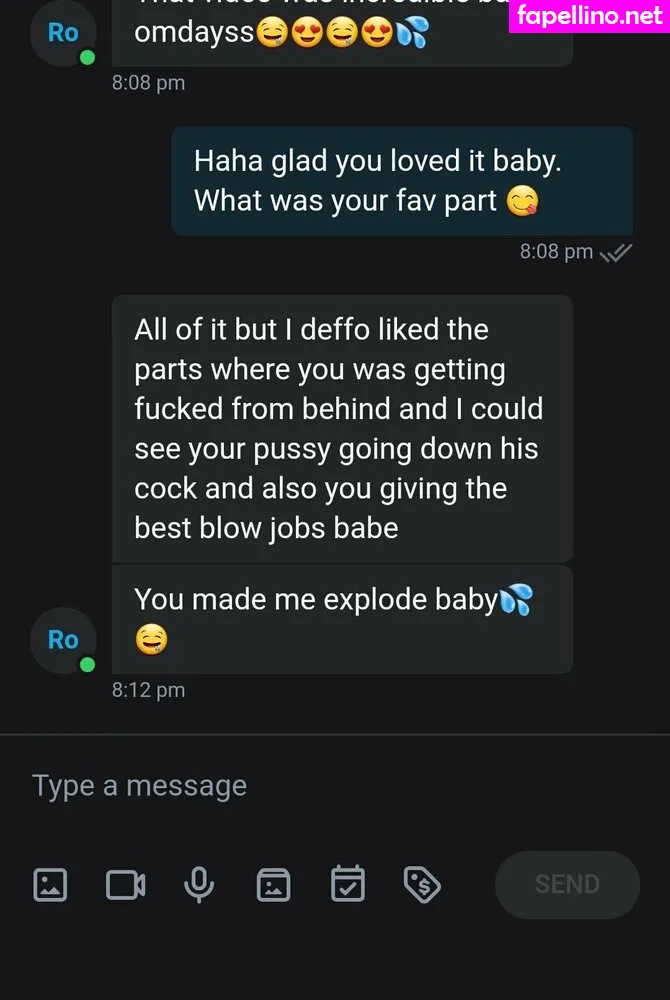Open the media vault icon
Viewport: 670px width, 1000px height.
(273, 884)
